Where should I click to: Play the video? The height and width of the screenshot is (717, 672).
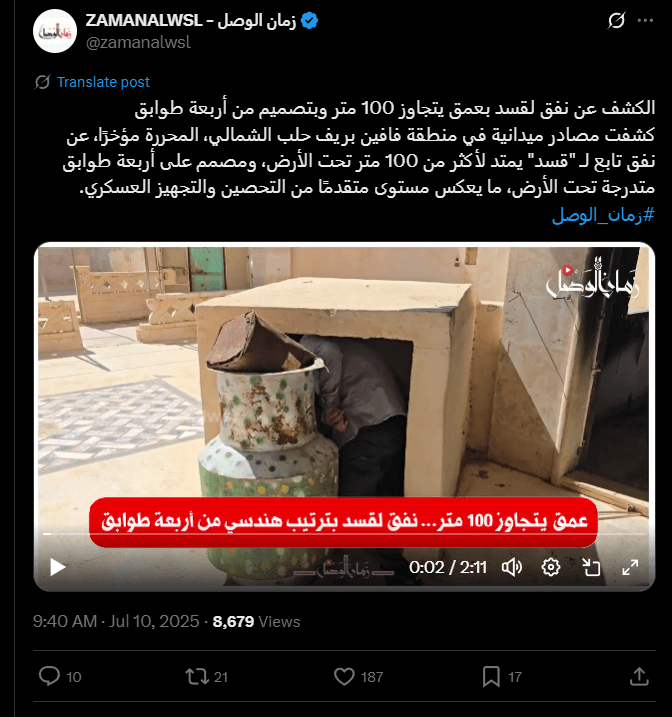tap(57, 567)
